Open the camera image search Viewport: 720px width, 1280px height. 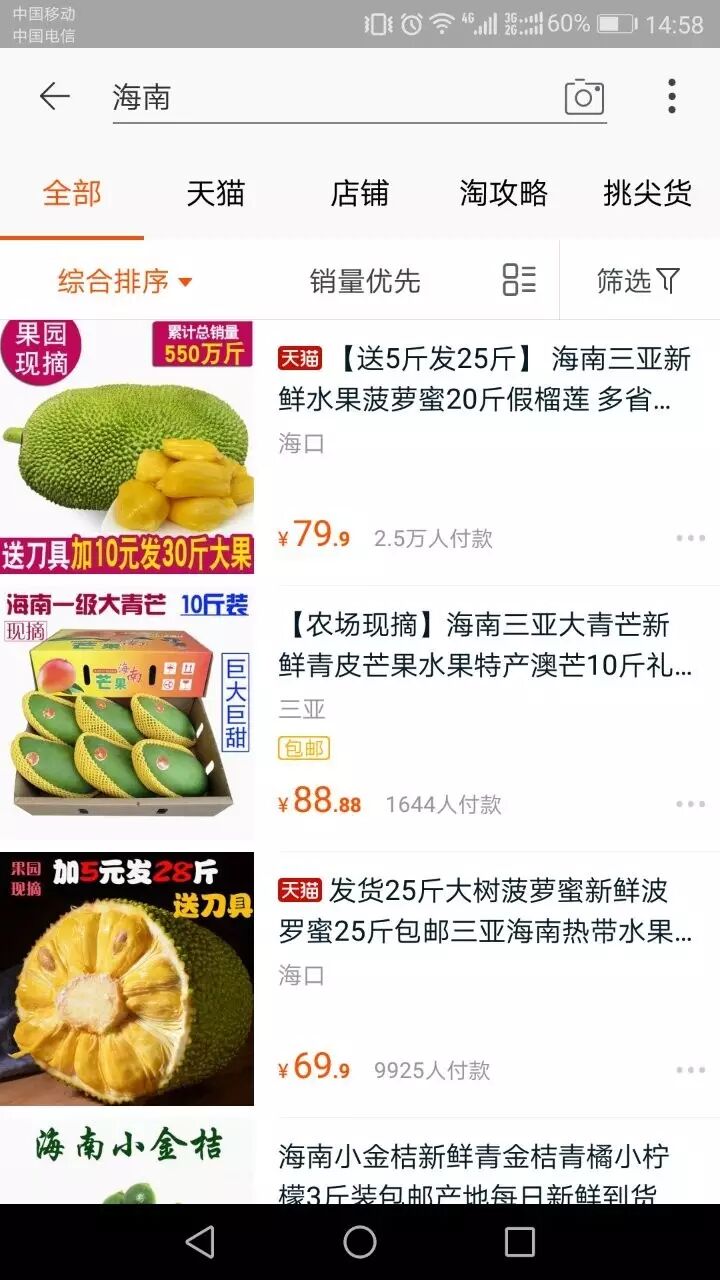tap(584, 97)
